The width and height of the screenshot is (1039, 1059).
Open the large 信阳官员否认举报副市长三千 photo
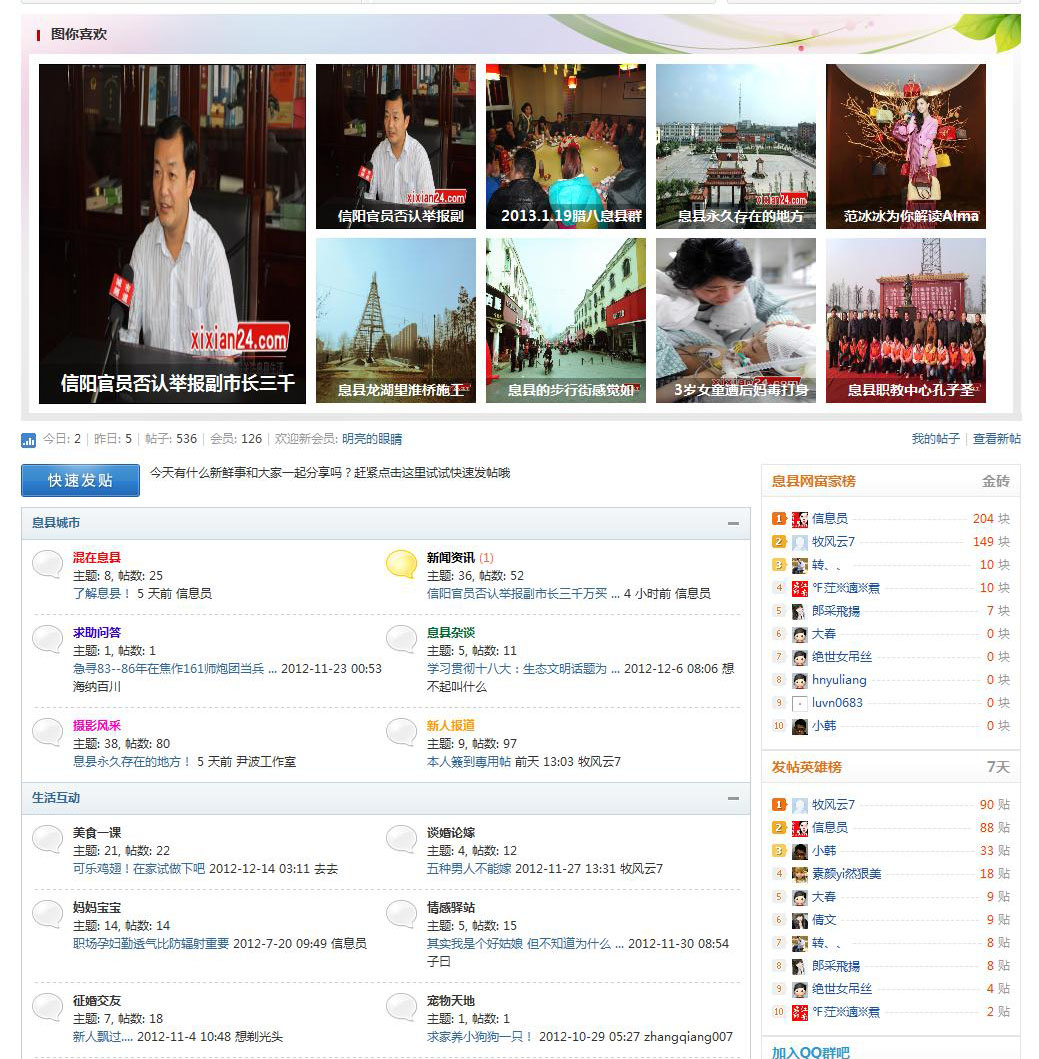click(x=172, y=234)
